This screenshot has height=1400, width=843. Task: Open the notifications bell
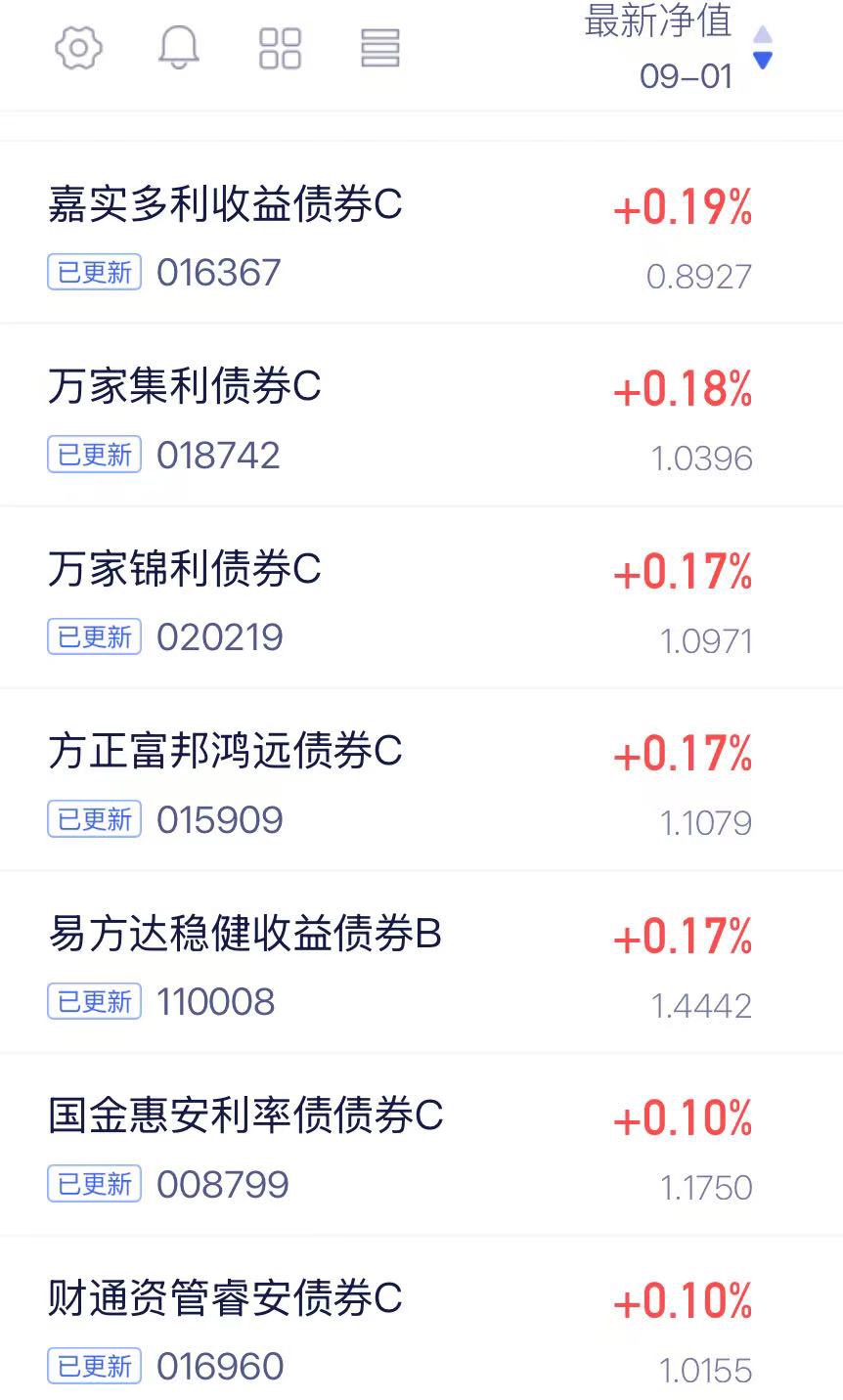point(179,48)
